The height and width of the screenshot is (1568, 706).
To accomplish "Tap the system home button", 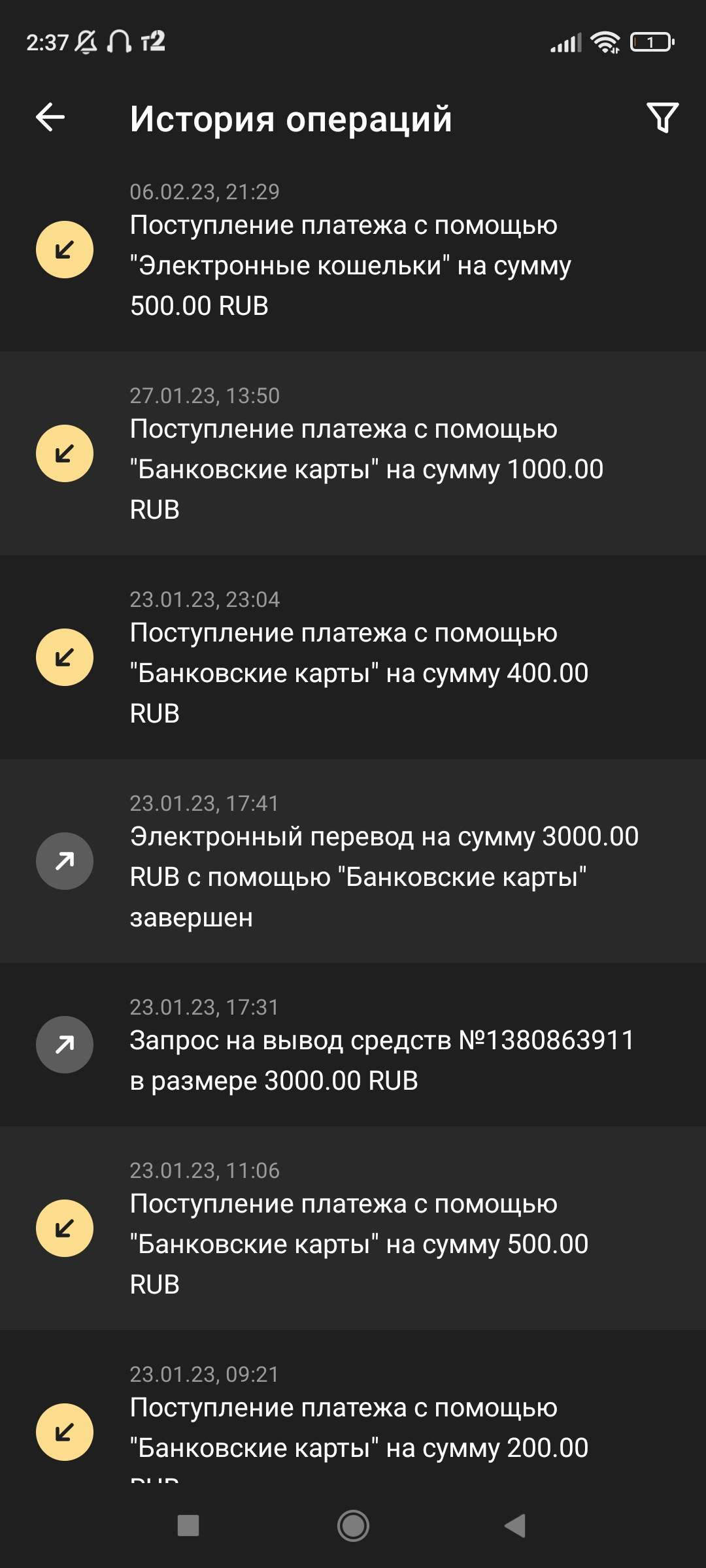I will point(353,1526).
